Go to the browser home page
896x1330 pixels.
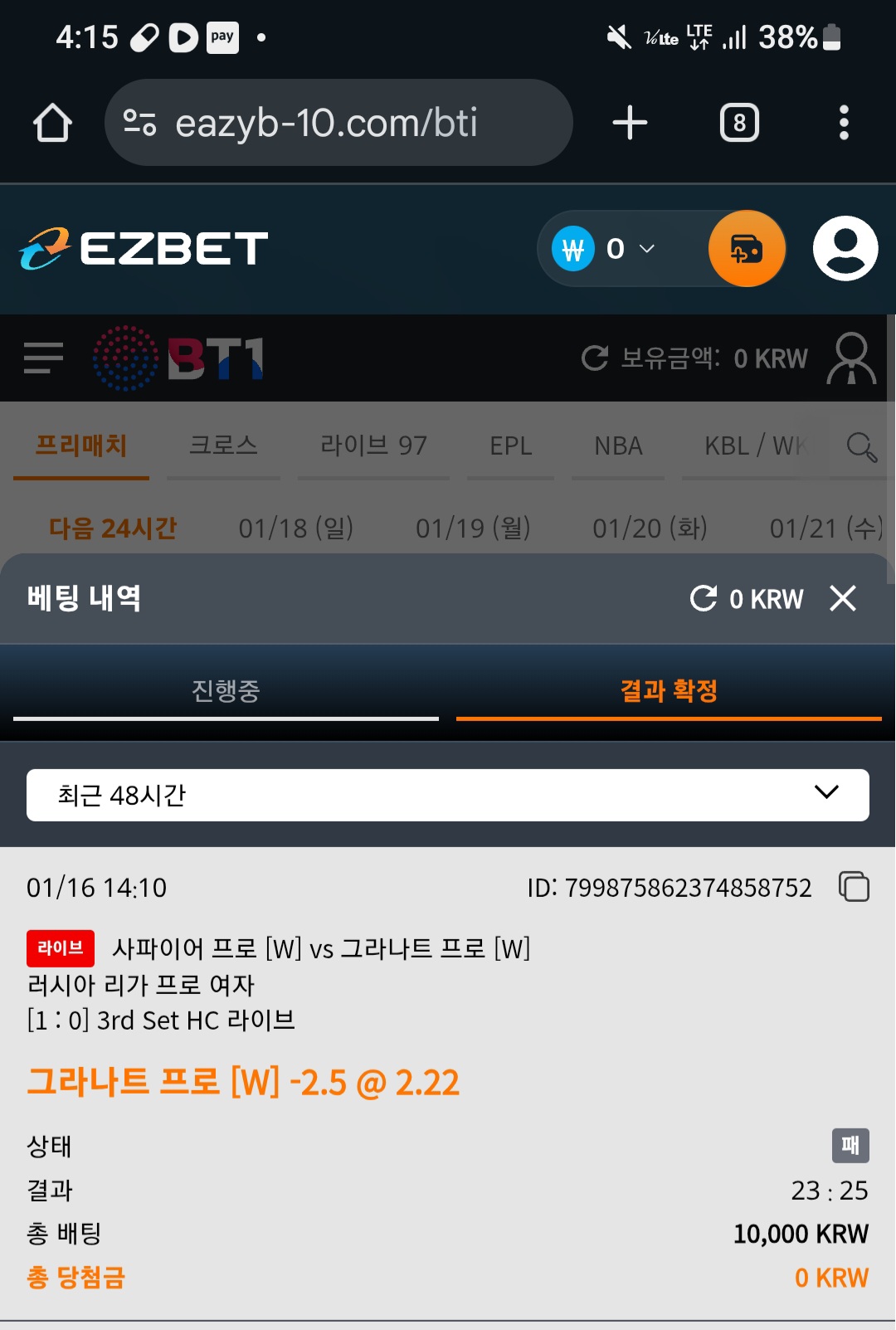click(52, 123)
